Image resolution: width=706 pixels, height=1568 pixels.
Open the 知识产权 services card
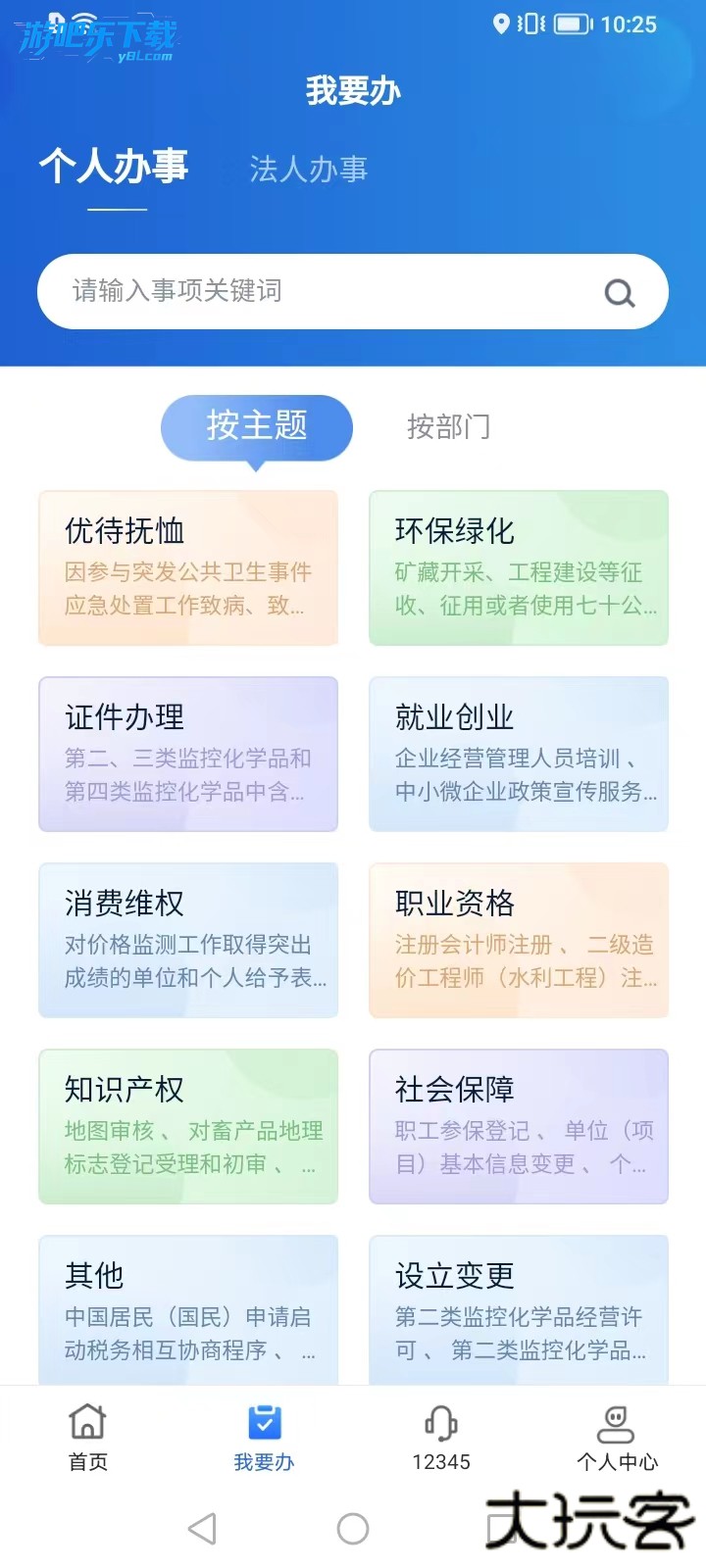187,1125
